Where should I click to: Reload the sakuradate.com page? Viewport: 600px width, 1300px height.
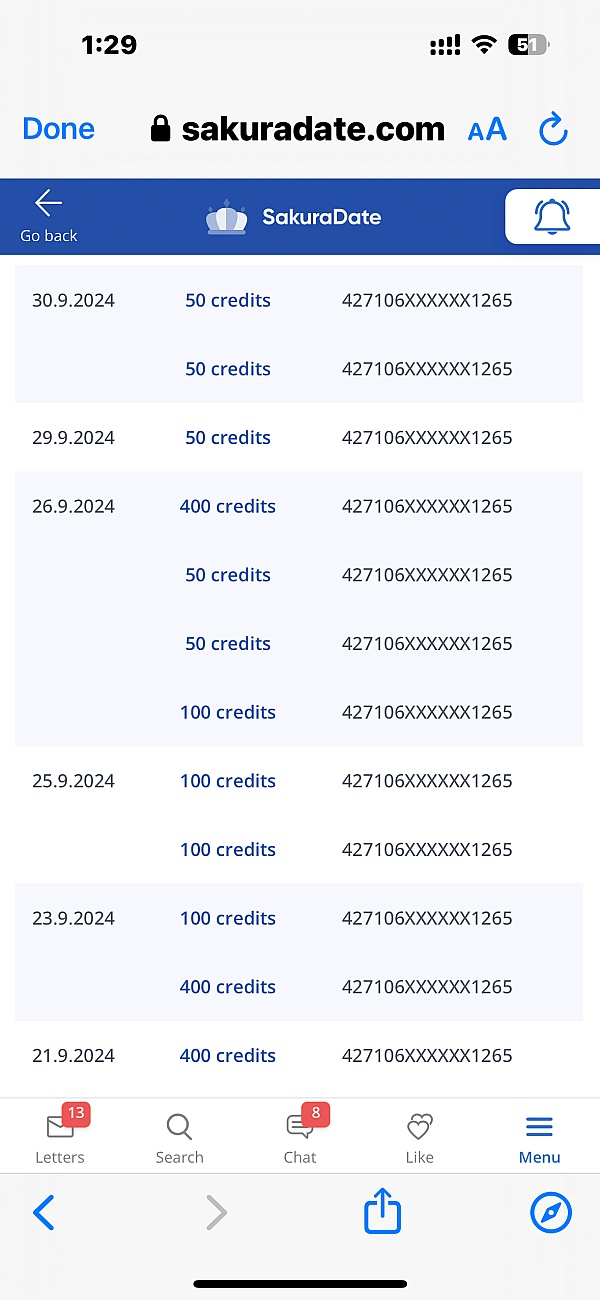pos(553,129)
